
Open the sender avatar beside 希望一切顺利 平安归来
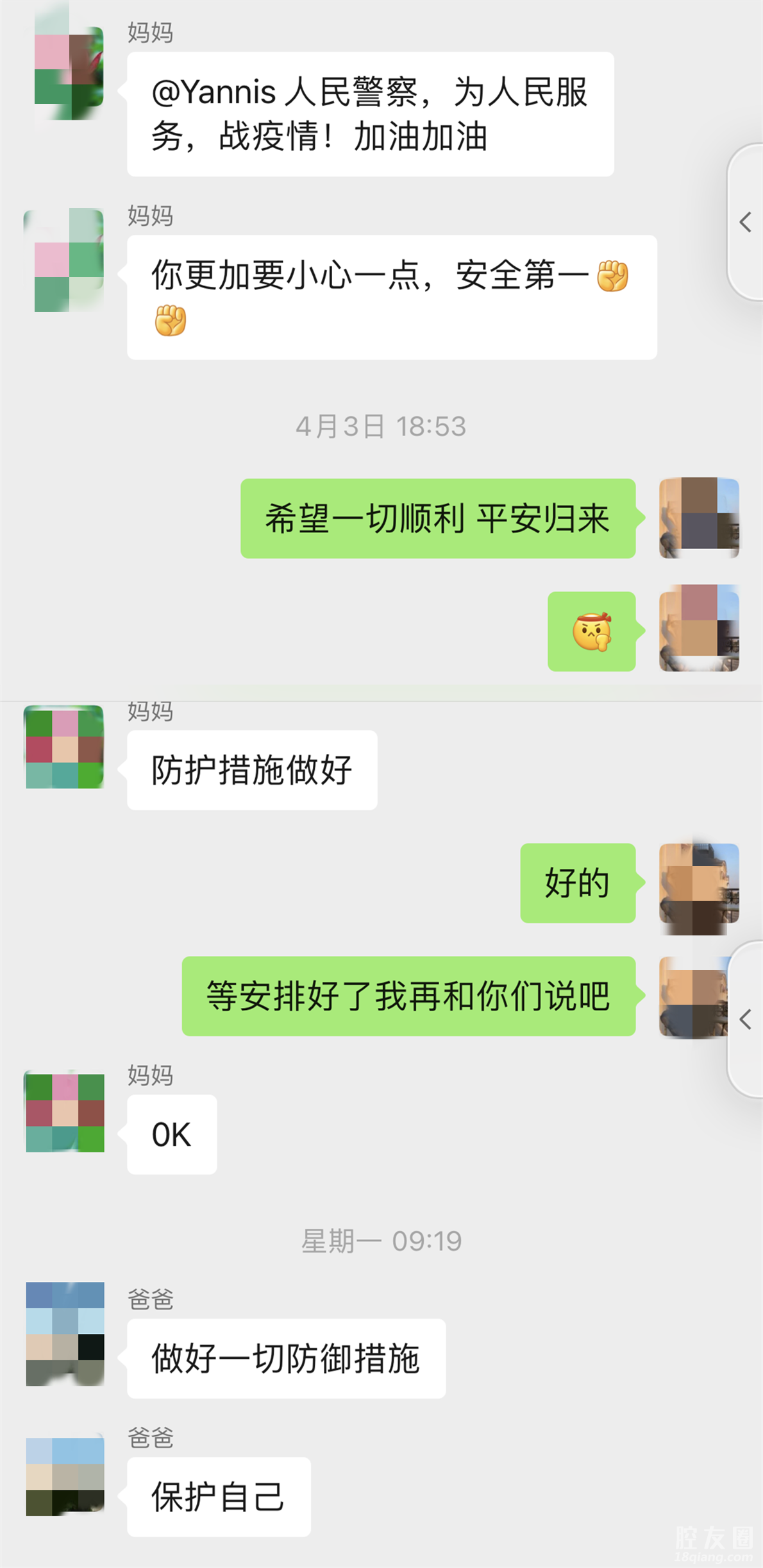click(x=699, y=518)
